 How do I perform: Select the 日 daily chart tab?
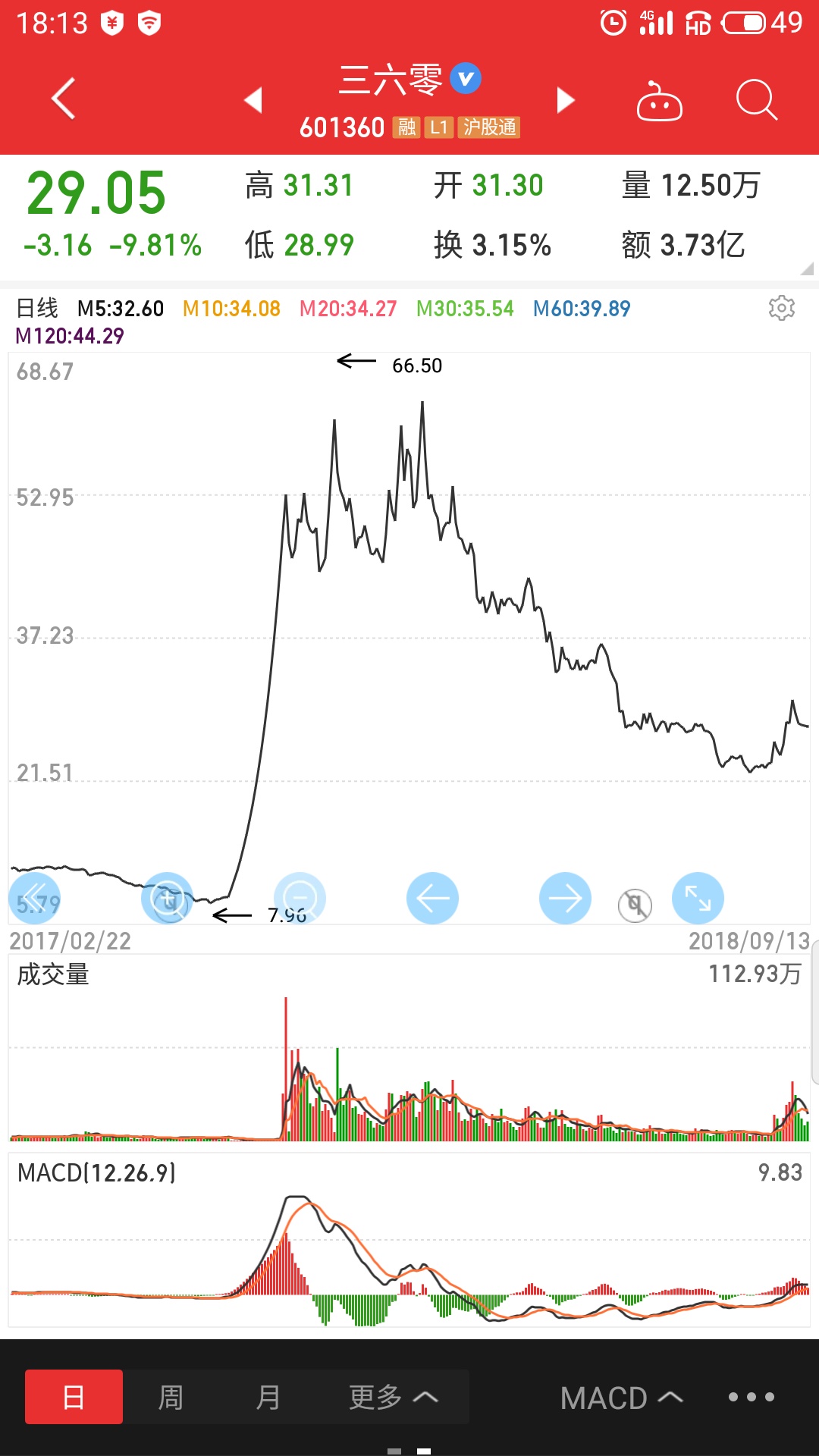(x=73, y=1397)
